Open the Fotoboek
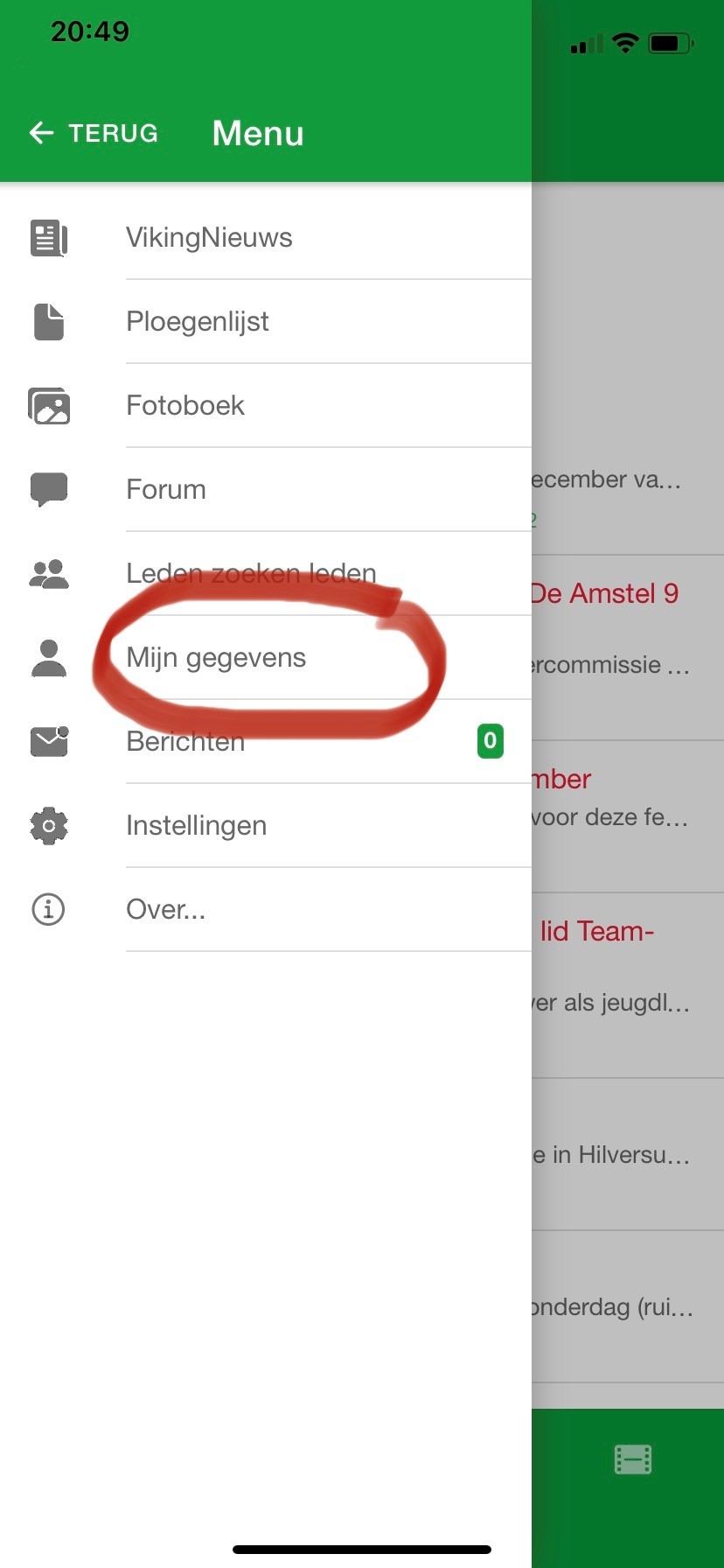The height and width of the screenshot is (1568, 724). (x=185, y=406)
